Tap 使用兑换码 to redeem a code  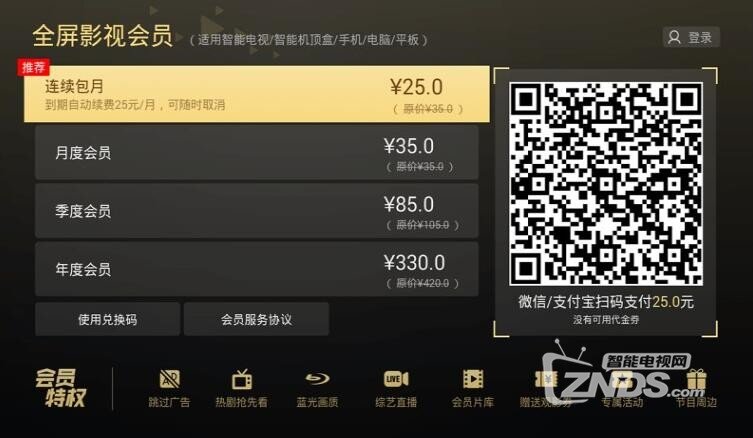[x=107, y=320]
